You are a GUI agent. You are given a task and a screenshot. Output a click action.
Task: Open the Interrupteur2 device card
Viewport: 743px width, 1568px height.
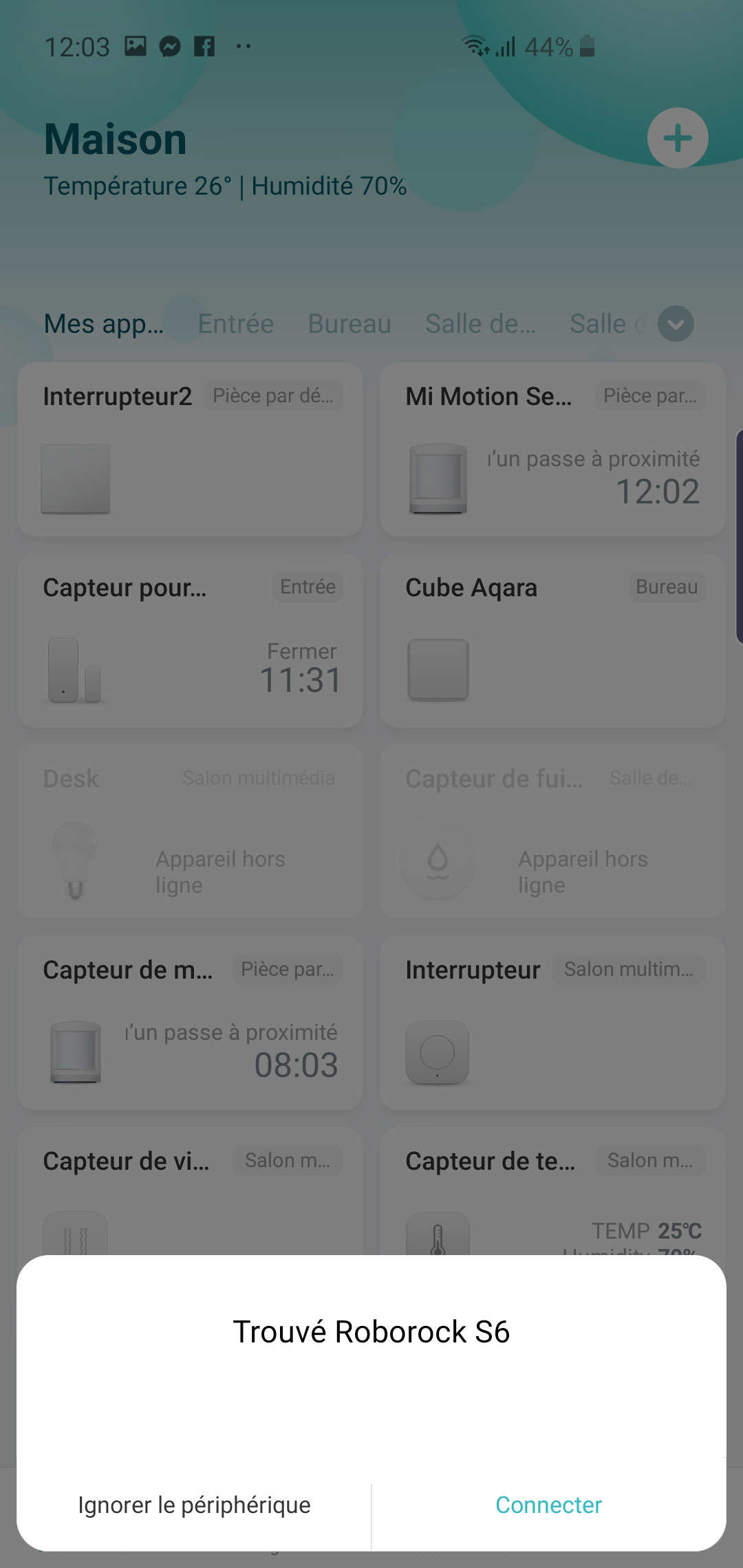click(190, 450)
